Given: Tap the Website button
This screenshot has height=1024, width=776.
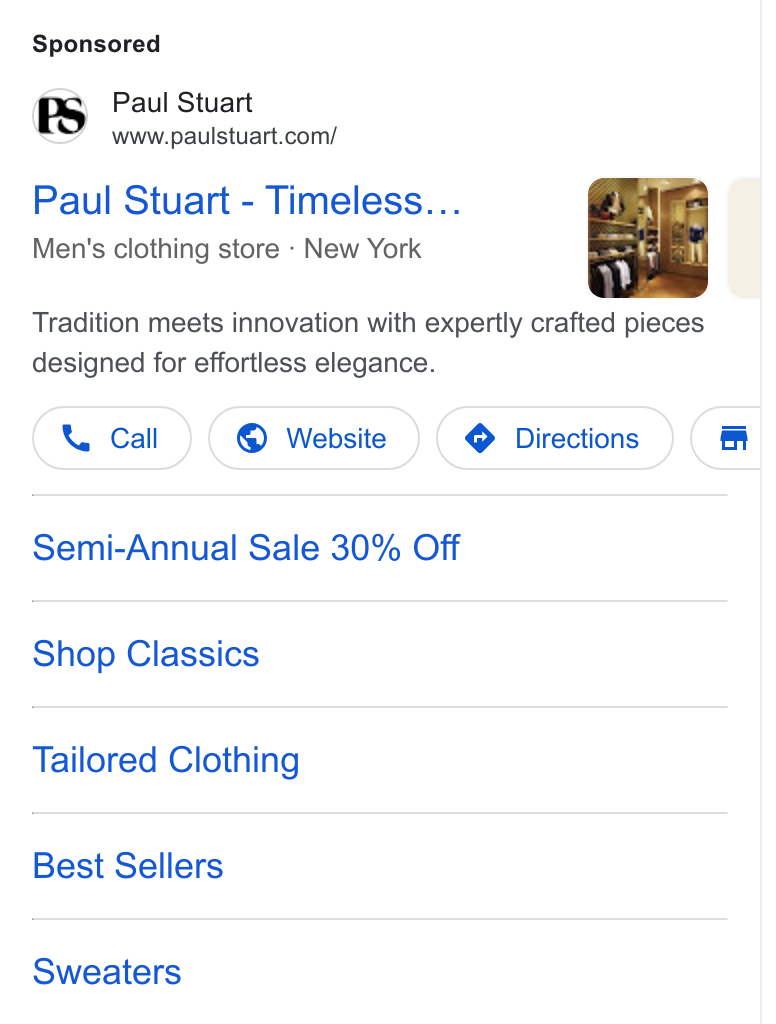Looking at the screenshot, I should (x=314, y=438).
